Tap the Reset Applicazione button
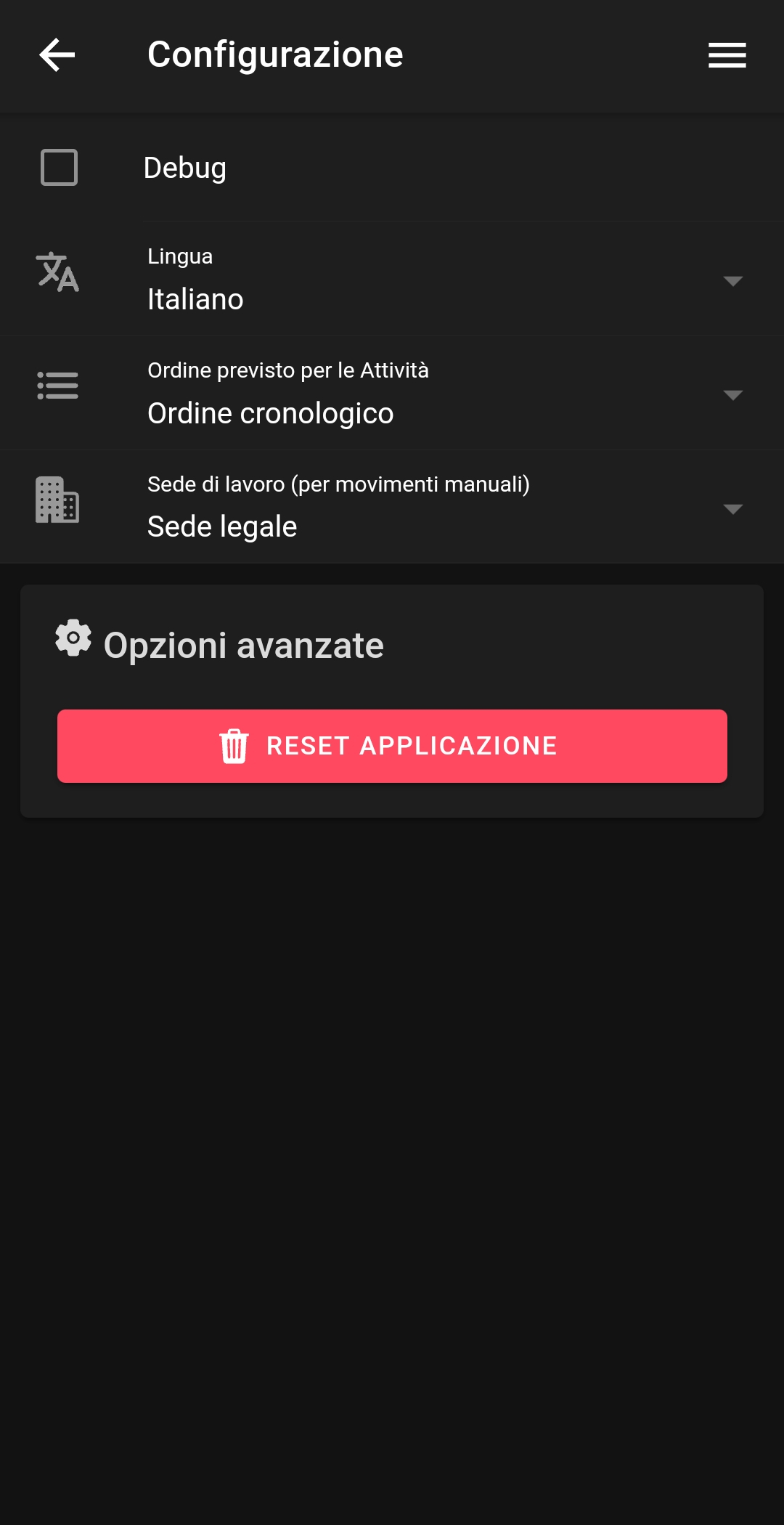The width and height of the screenshot is (784, 1525). click(392, 746)
